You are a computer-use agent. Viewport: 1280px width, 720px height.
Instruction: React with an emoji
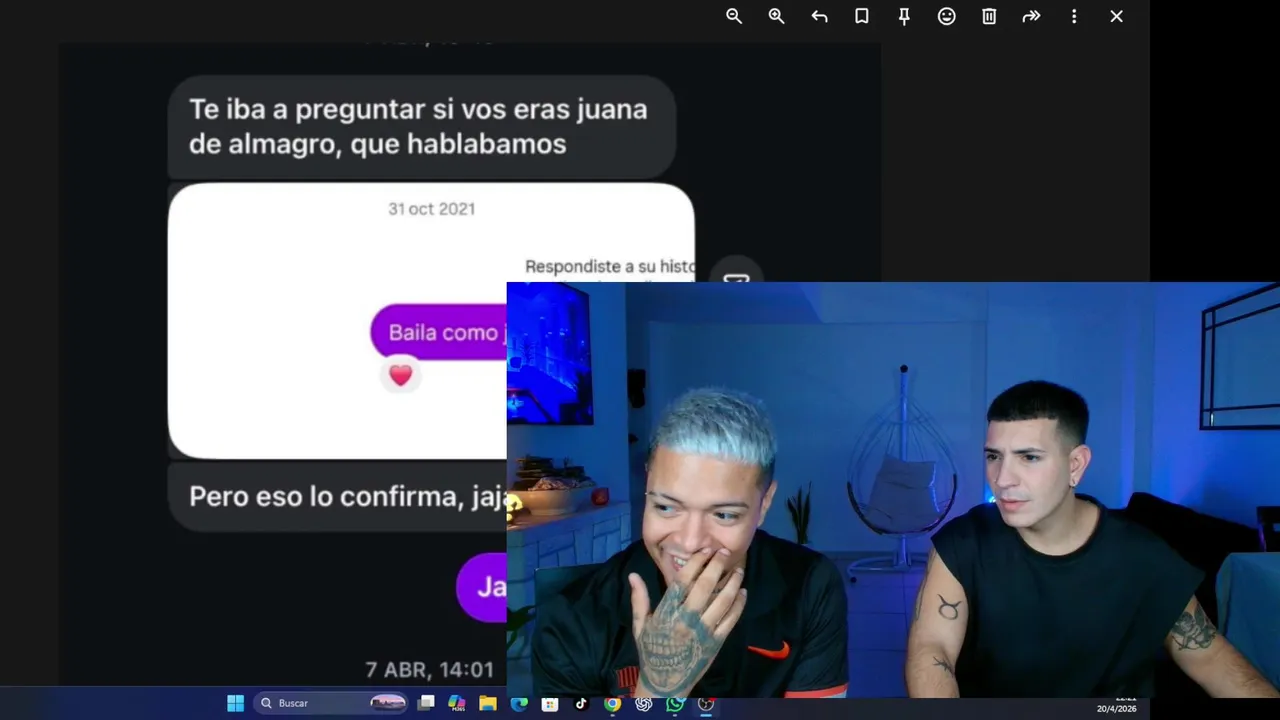tap(946, 16)
